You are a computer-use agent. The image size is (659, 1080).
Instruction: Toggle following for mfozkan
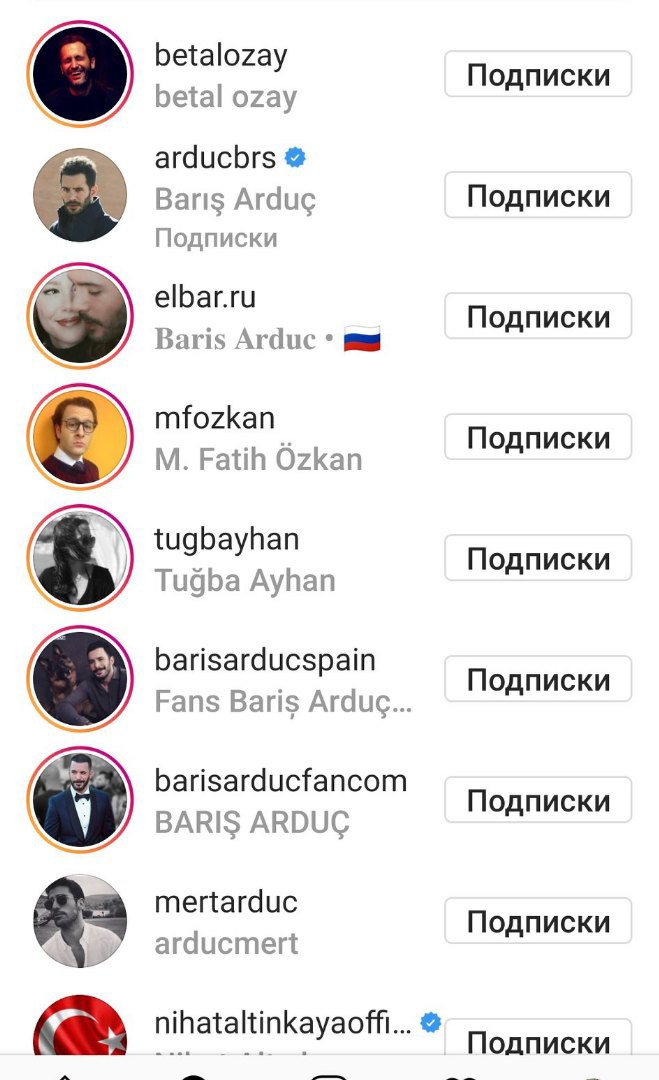[538, 438]
